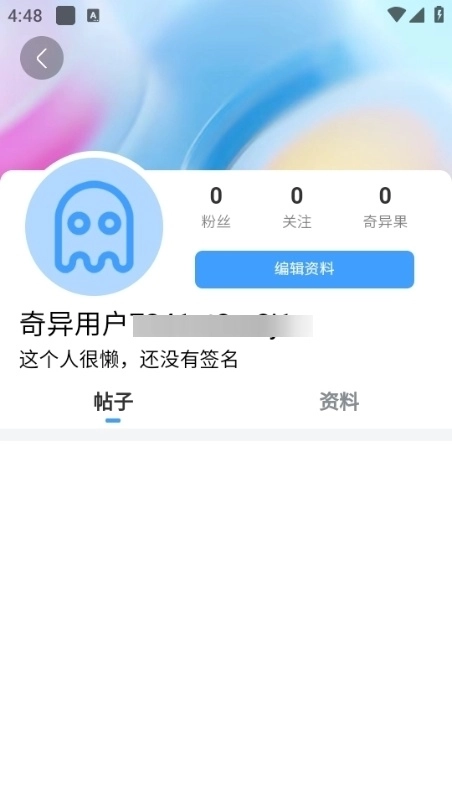Check the 奇异果 count
Screen dimensions: 452x805
click(385, 207)
